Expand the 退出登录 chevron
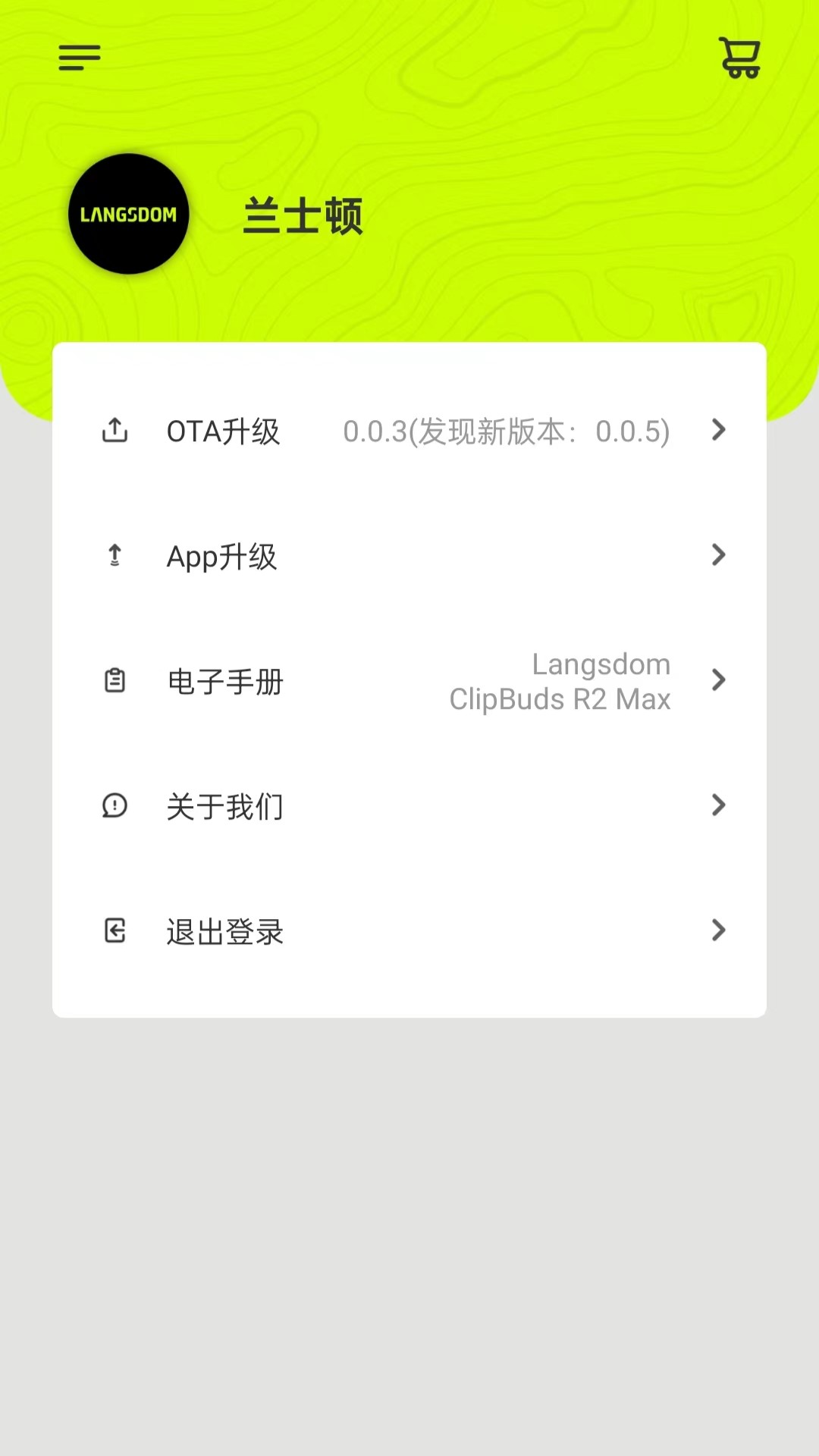Screen dimensions: 819x1456 (718, 930)
